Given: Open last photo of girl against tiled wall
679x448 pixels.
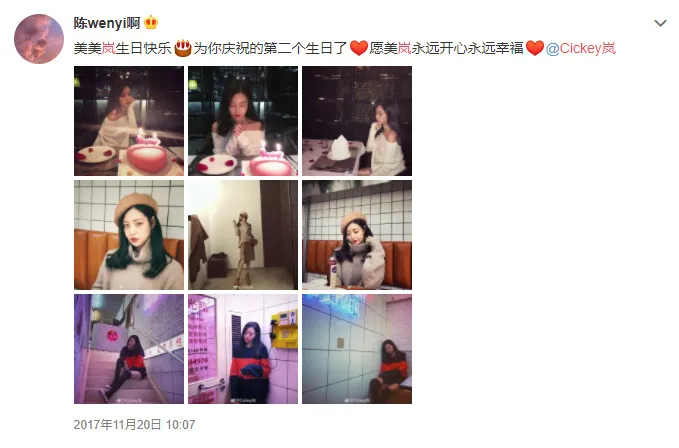Looking at the screenshot, I should point(357,349).
